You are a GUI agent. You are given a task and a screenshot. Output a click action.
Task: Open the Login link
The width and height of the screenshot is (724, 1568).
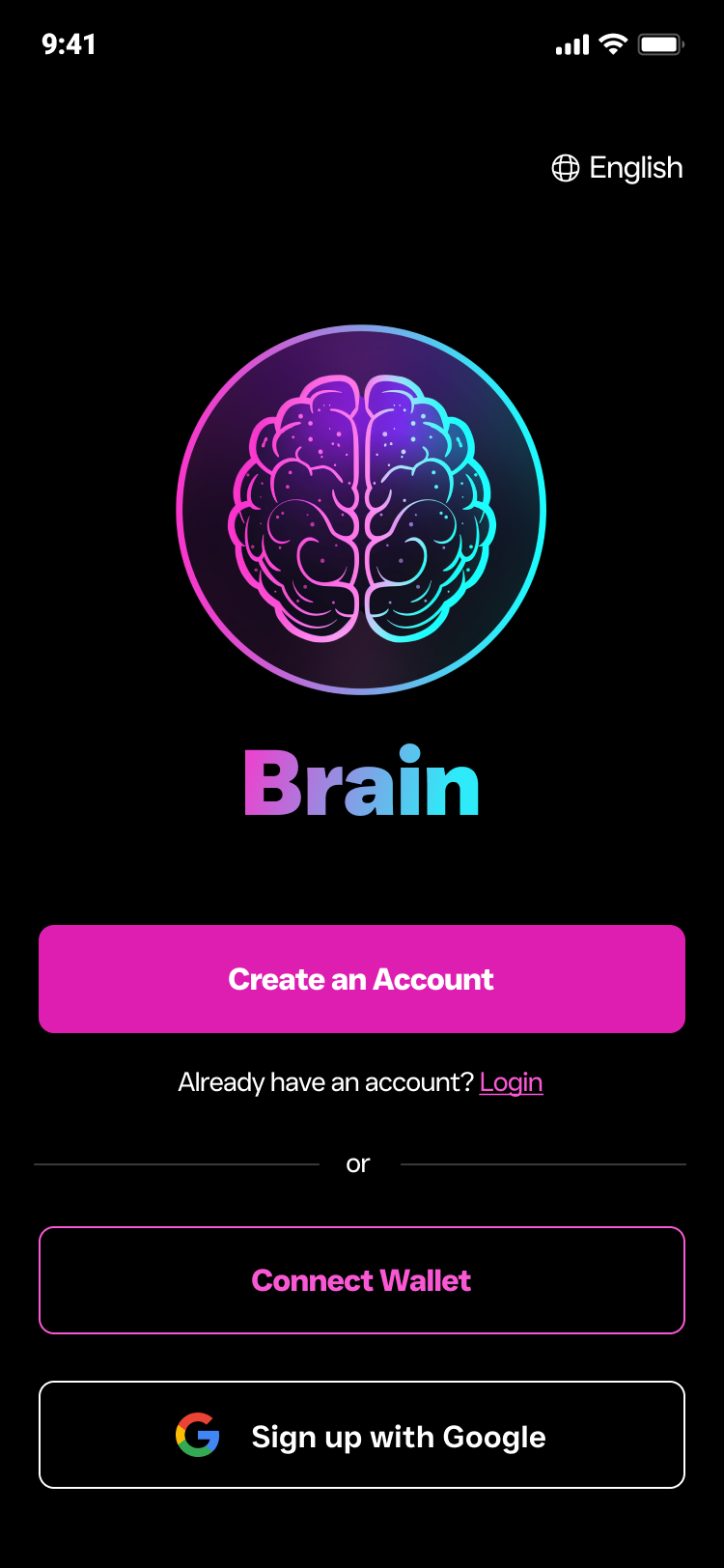pos(511,1082)
